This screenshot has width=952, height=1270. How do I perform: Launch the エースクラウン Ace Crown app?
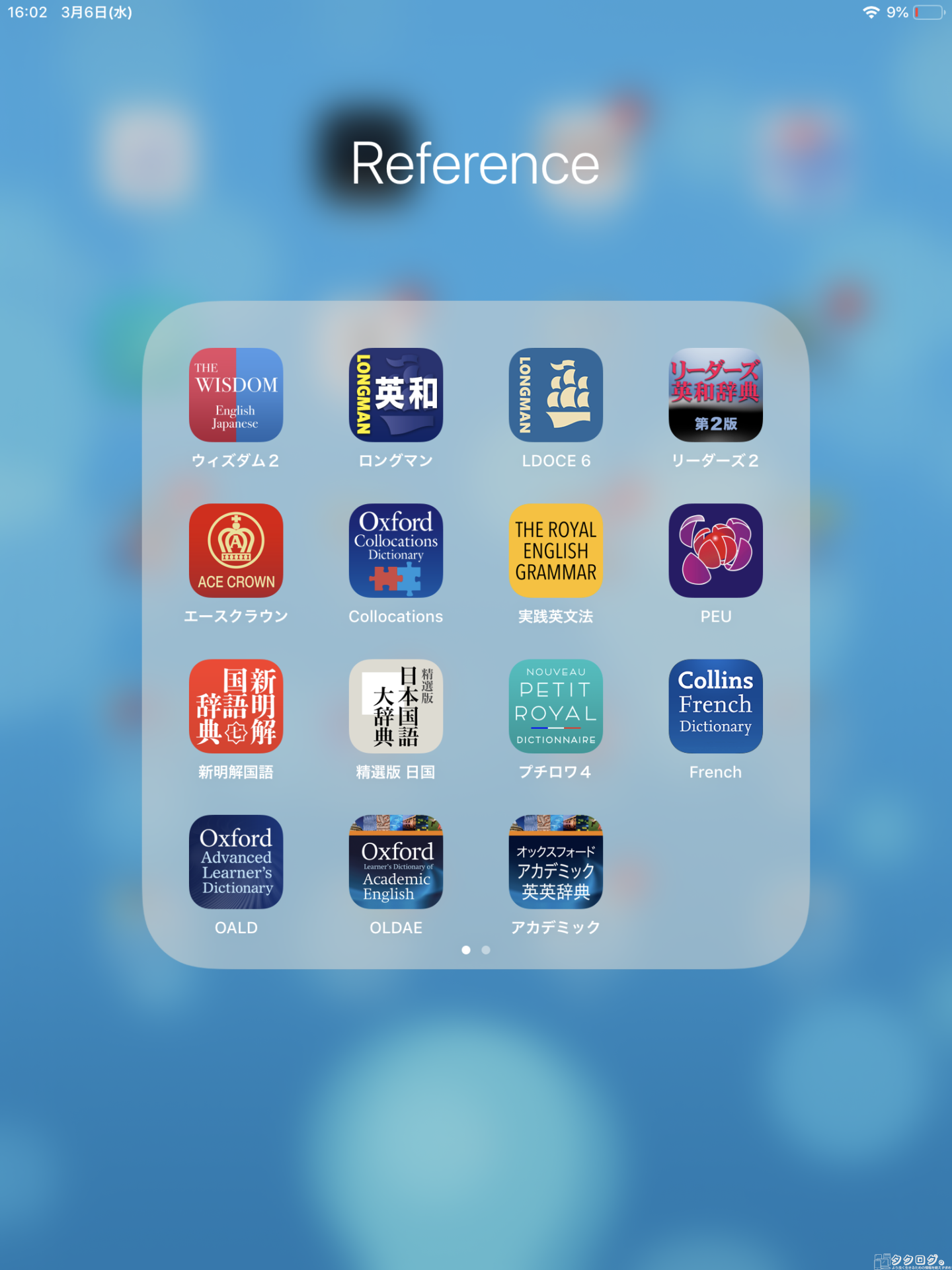tap(236, 550)
